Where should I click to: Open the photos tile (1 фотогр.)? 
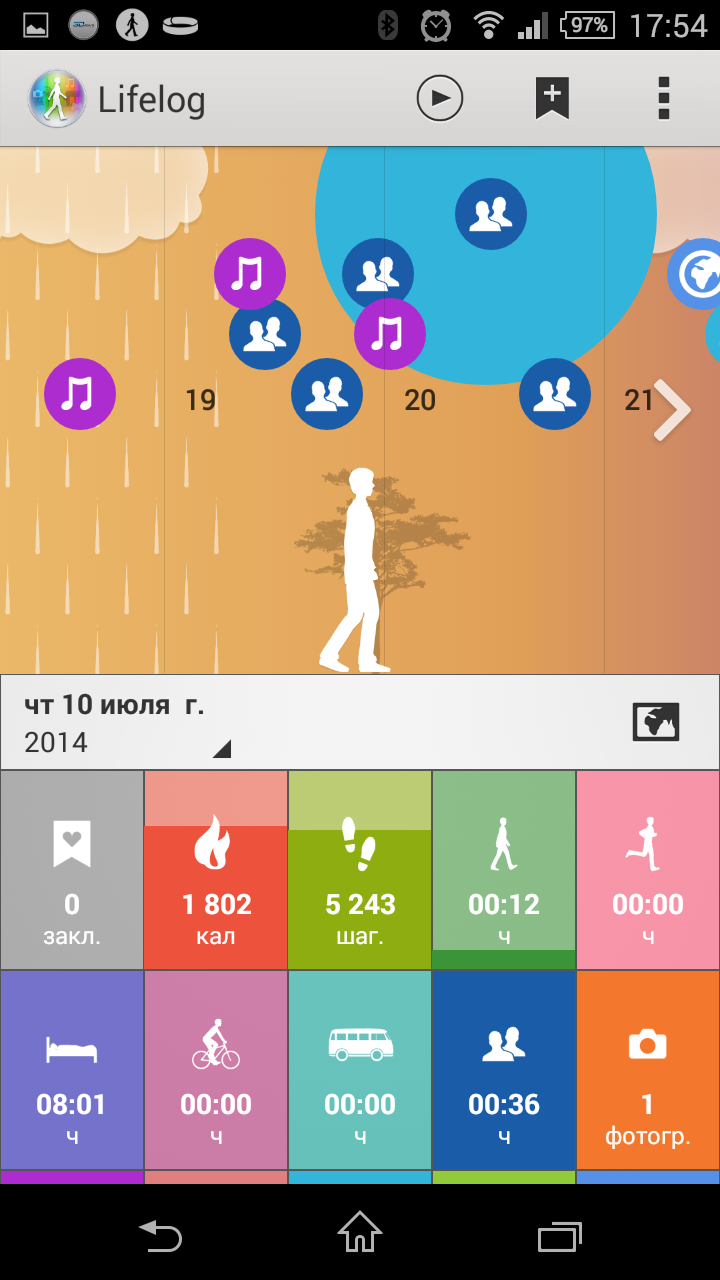click(x=648, y=1070)
